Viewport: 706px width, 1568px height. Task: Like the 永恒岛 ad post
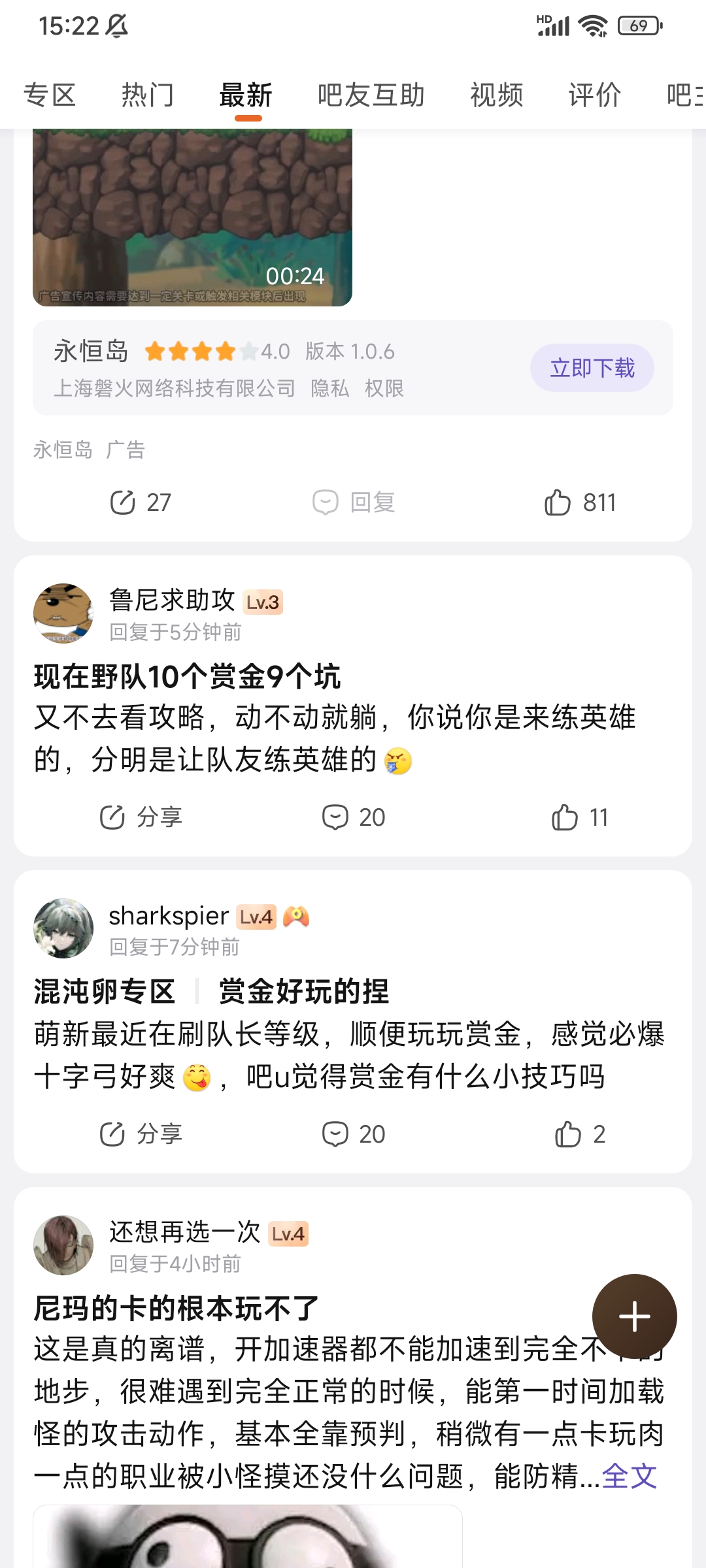580,502
